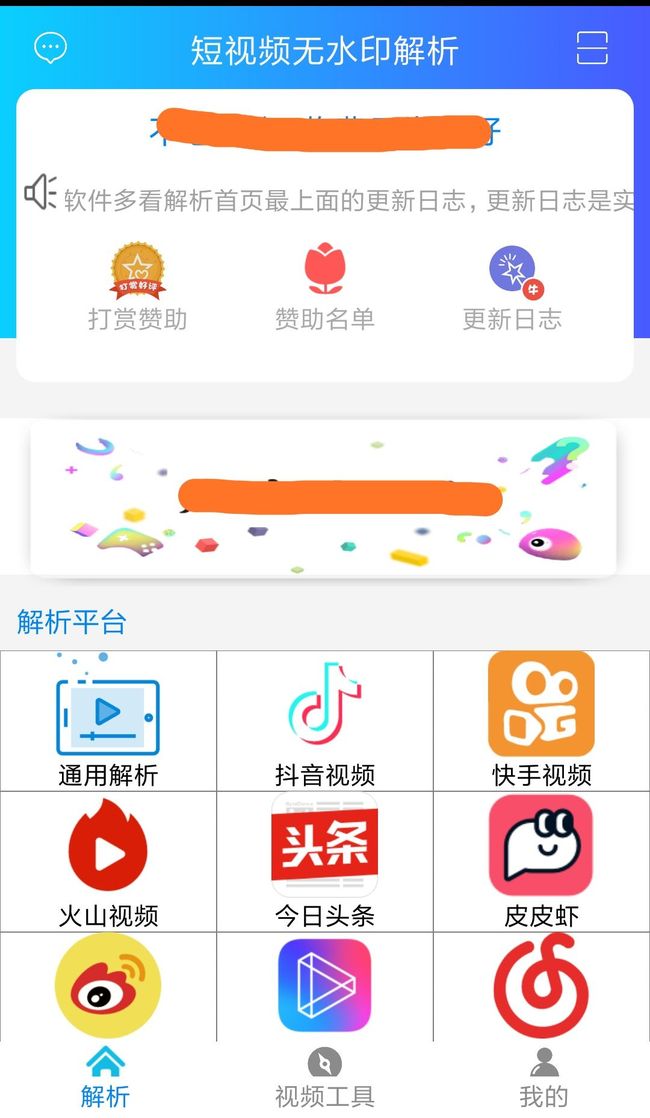650x1118 pixels.
Task: Open the chat bubble icon in header
Action: point(51,48)
